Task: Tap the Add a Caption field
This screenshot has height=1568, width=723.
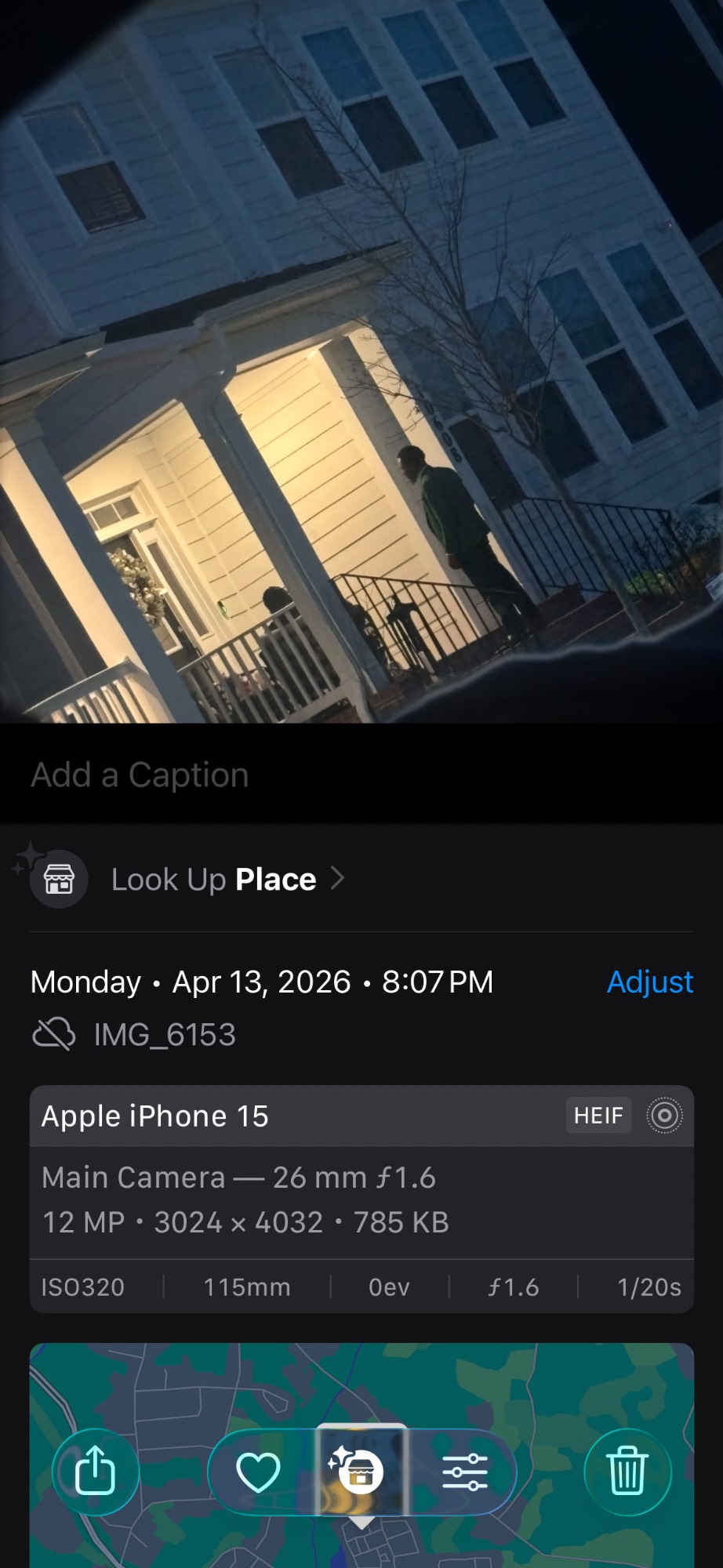Action: click(x=140, y=775)
